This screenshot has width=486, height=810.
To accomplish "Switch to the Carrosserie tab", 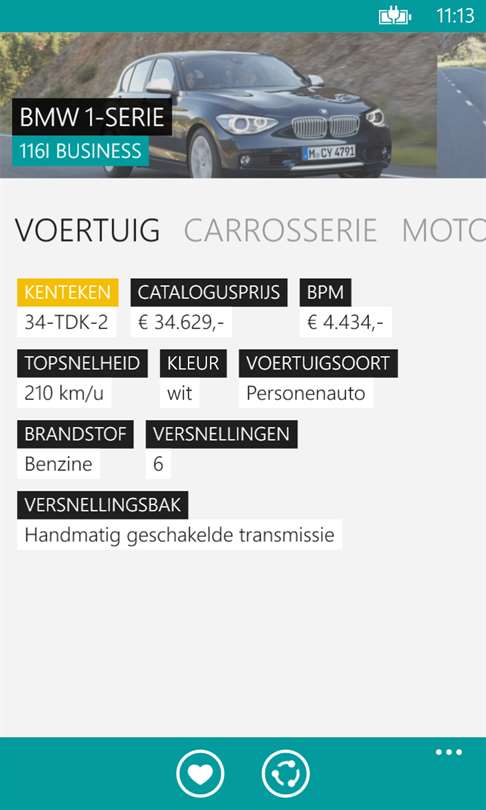I will [280, 230].
